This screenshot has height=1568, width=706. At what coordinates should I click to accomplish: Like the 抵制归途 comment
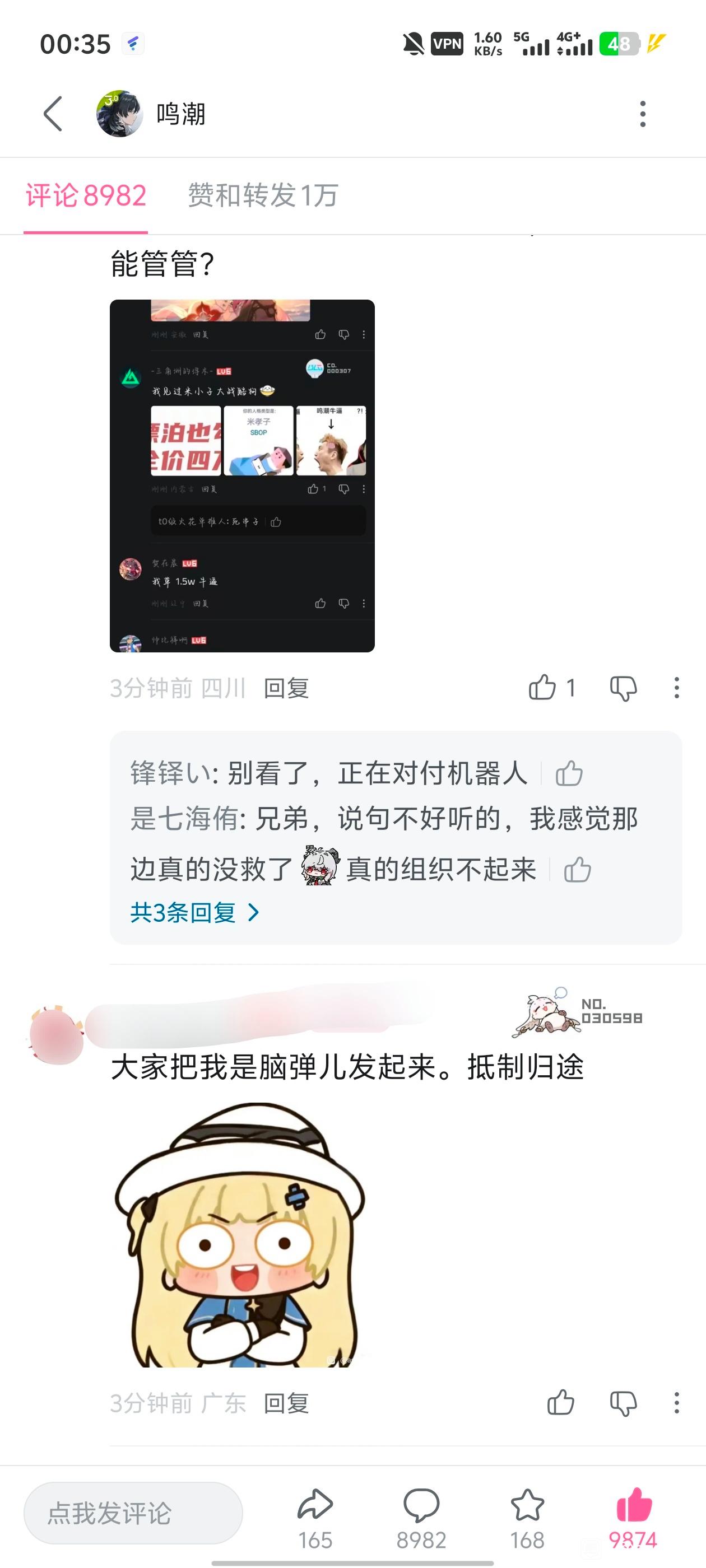[x=560, y=1403]
